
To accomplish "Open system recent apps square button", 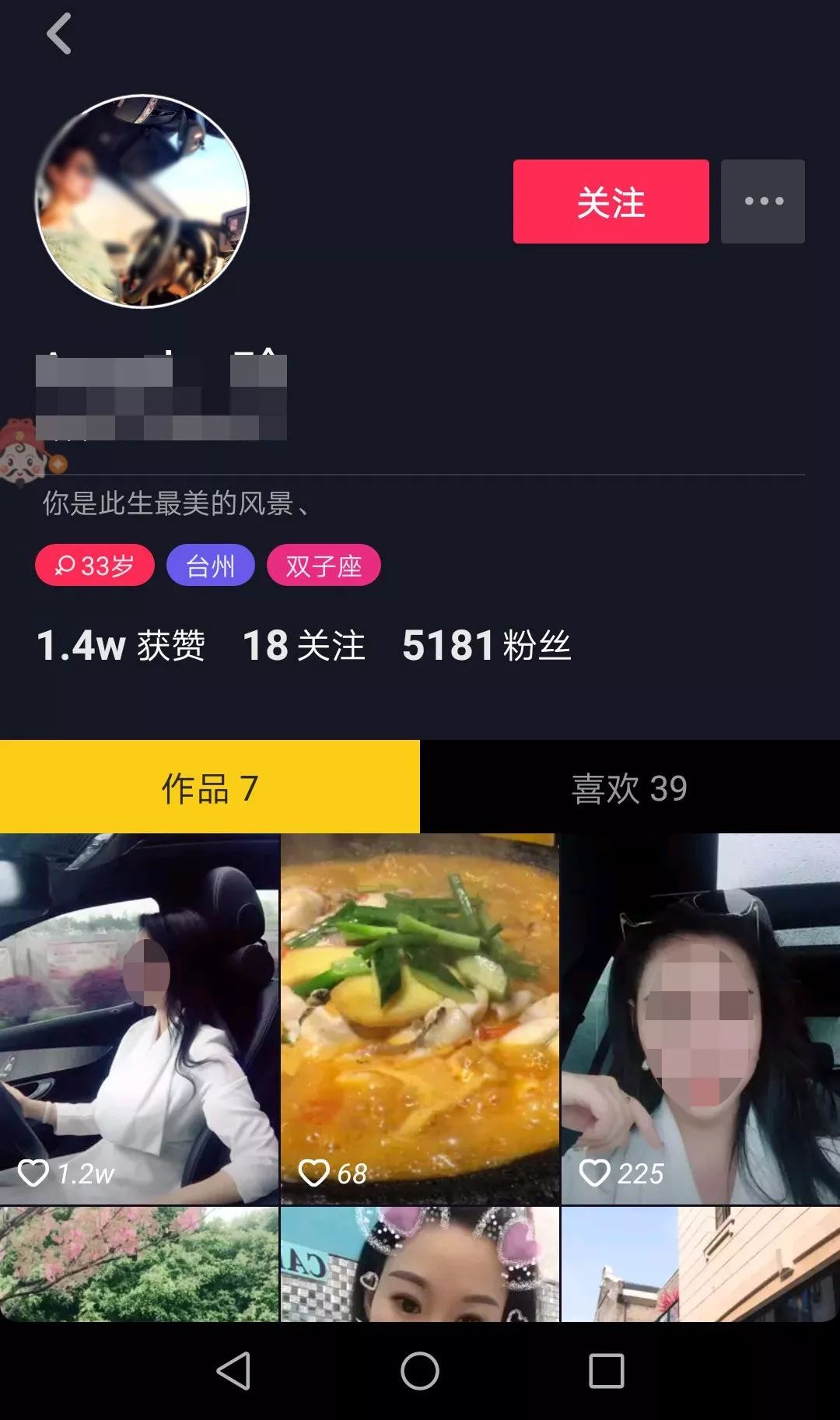I will pos(607,1370).
